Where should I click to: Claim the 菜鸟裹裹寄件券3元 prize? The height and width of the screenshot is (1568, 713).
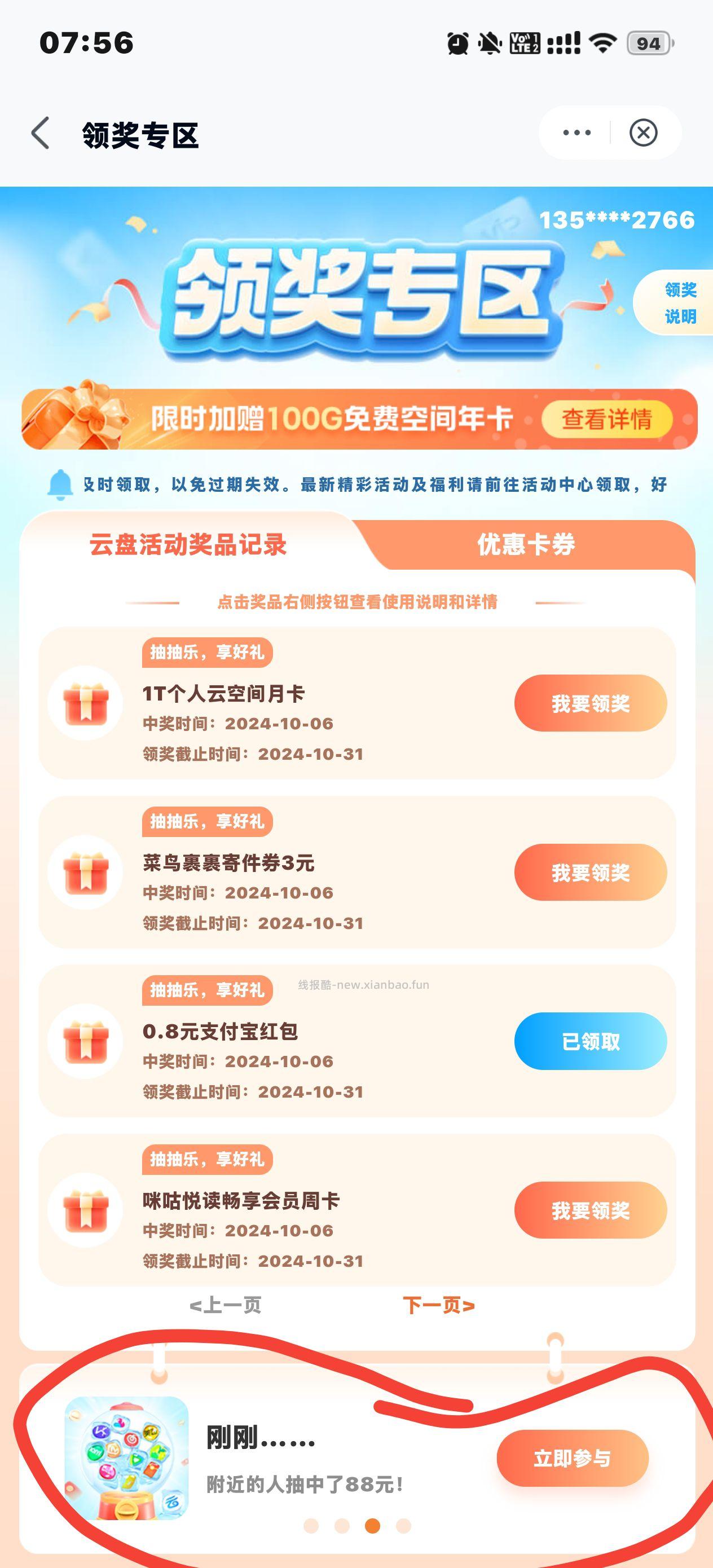point(590,872)
